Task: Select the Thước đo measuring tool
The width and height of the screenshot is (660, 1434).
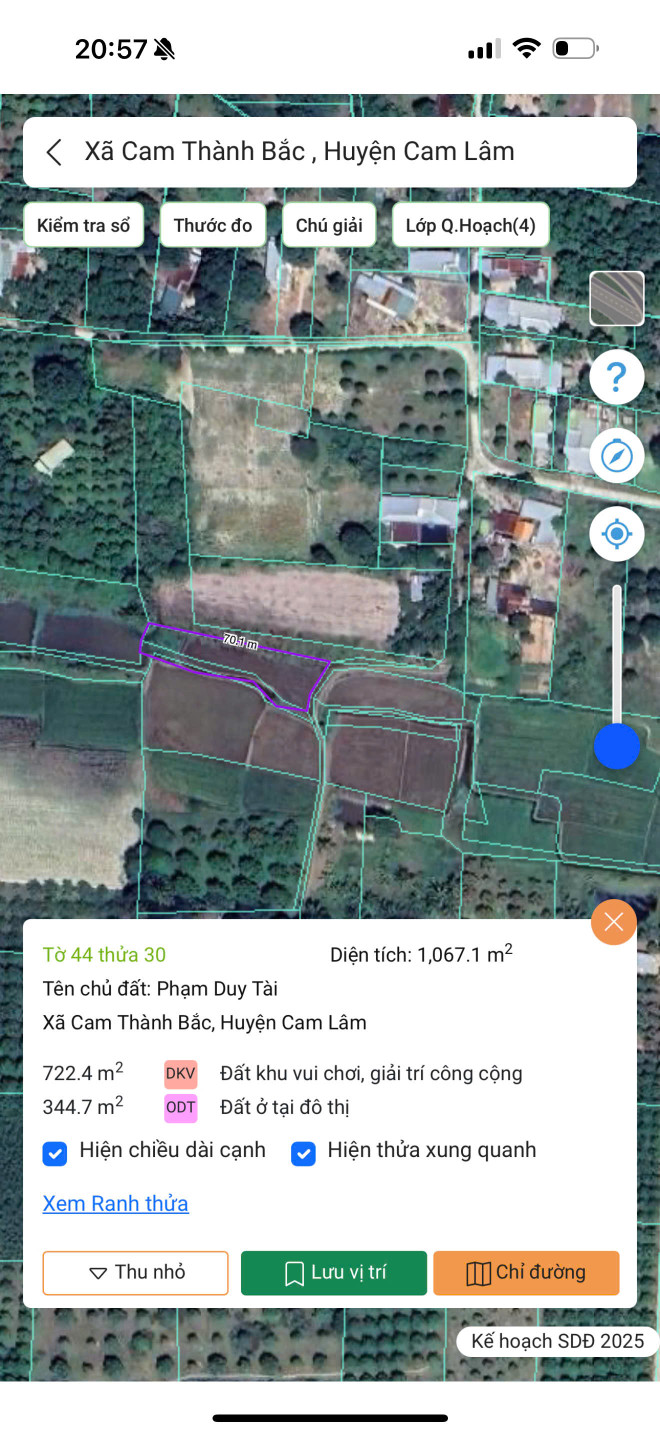Action: coord(213,225)
